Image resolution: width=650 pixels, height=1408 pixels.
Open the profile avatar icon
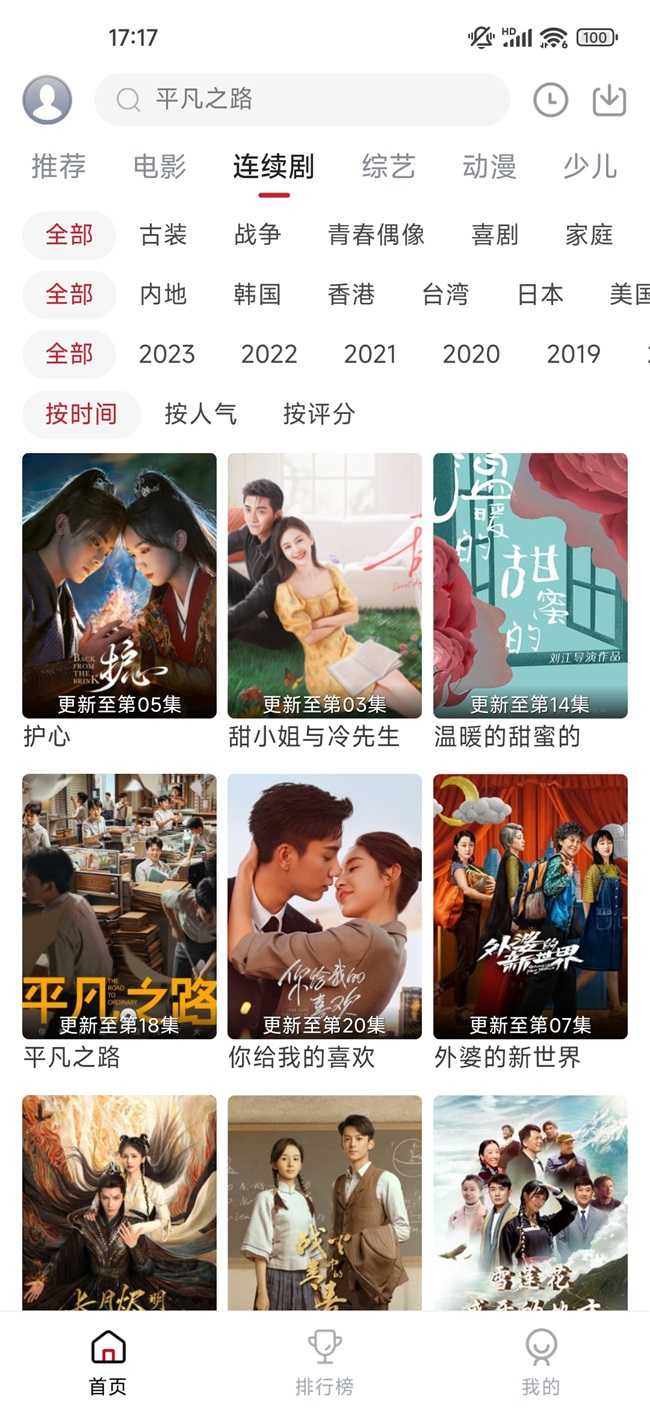pos(47,100)
